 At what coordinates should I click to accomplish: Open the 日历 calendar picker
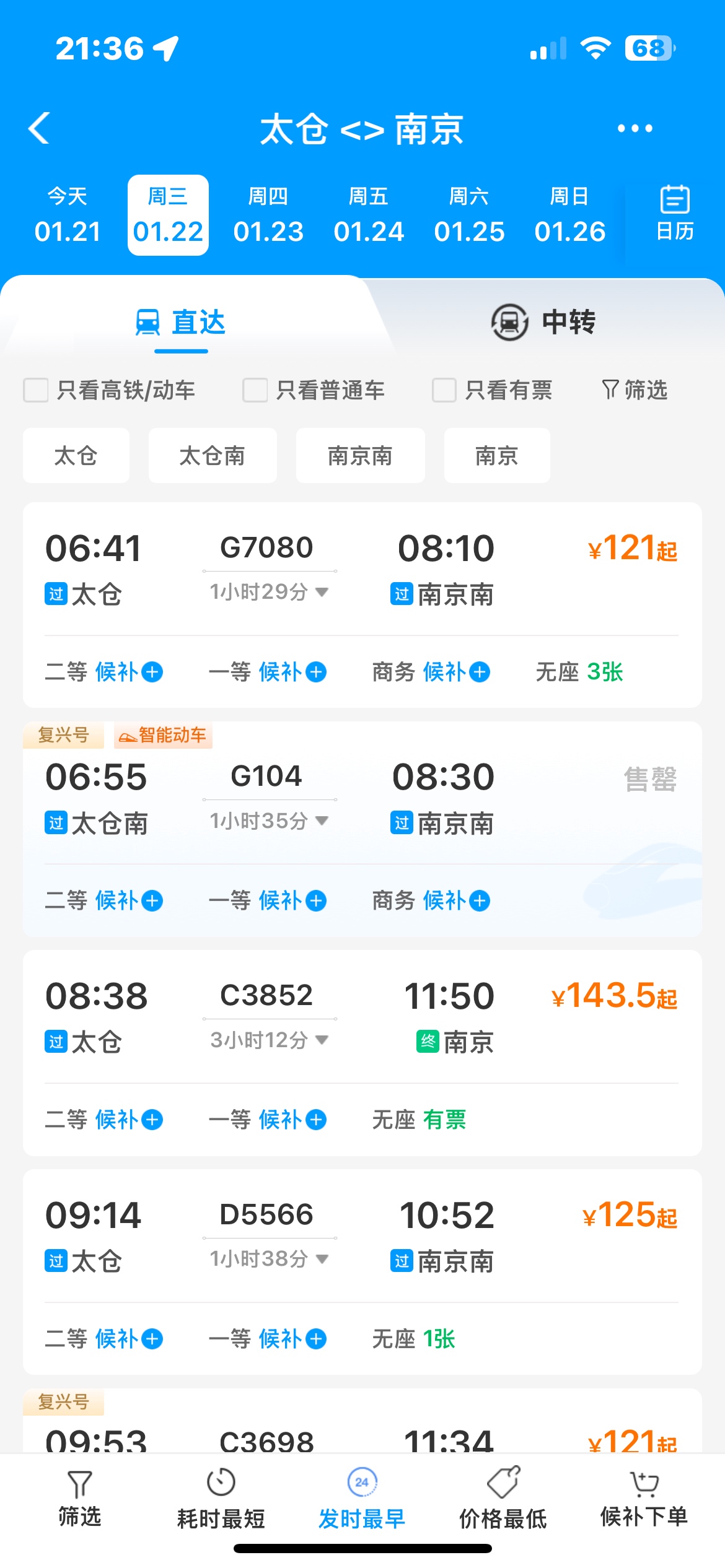click(x=675, y=214)
